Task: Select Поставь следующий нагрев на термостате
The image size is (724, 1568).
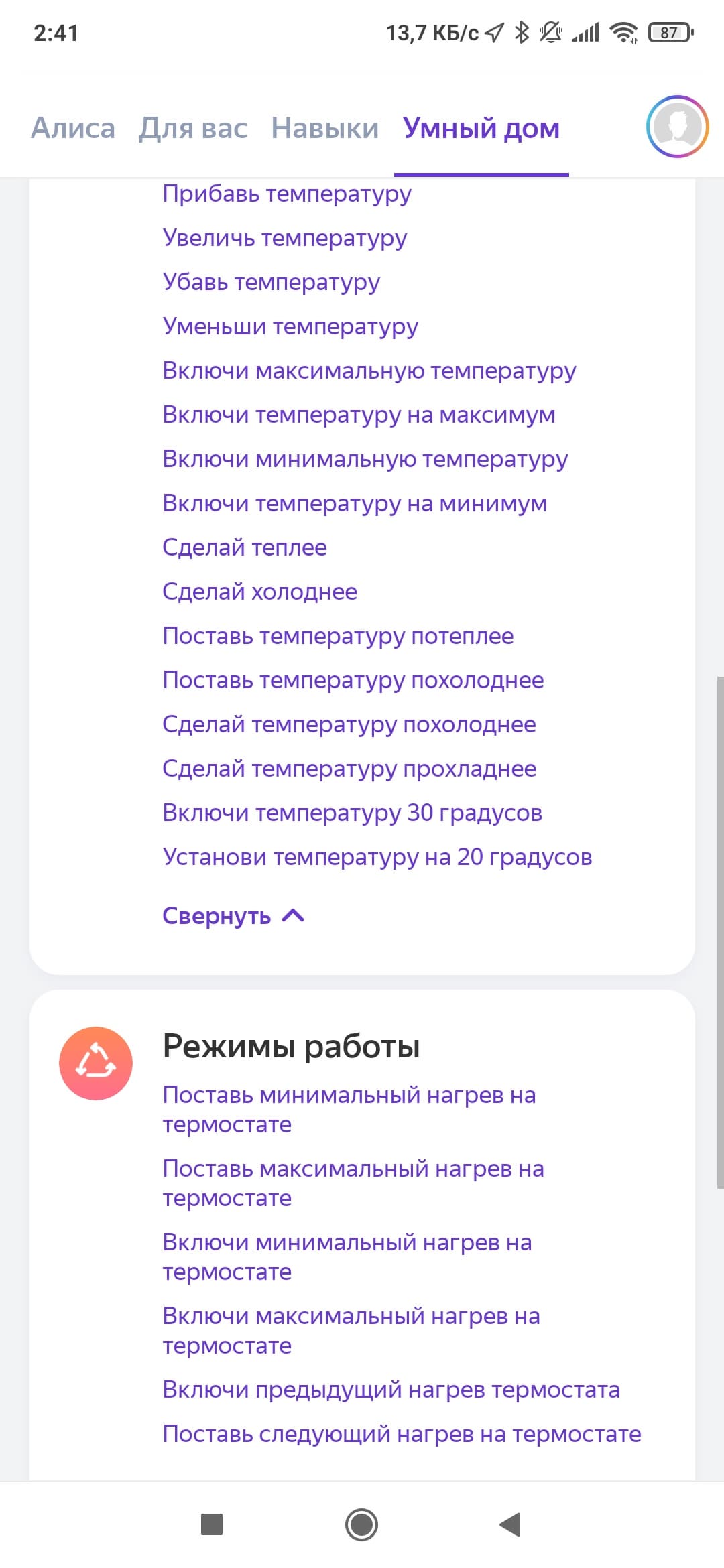Action: coord(402,1434)
